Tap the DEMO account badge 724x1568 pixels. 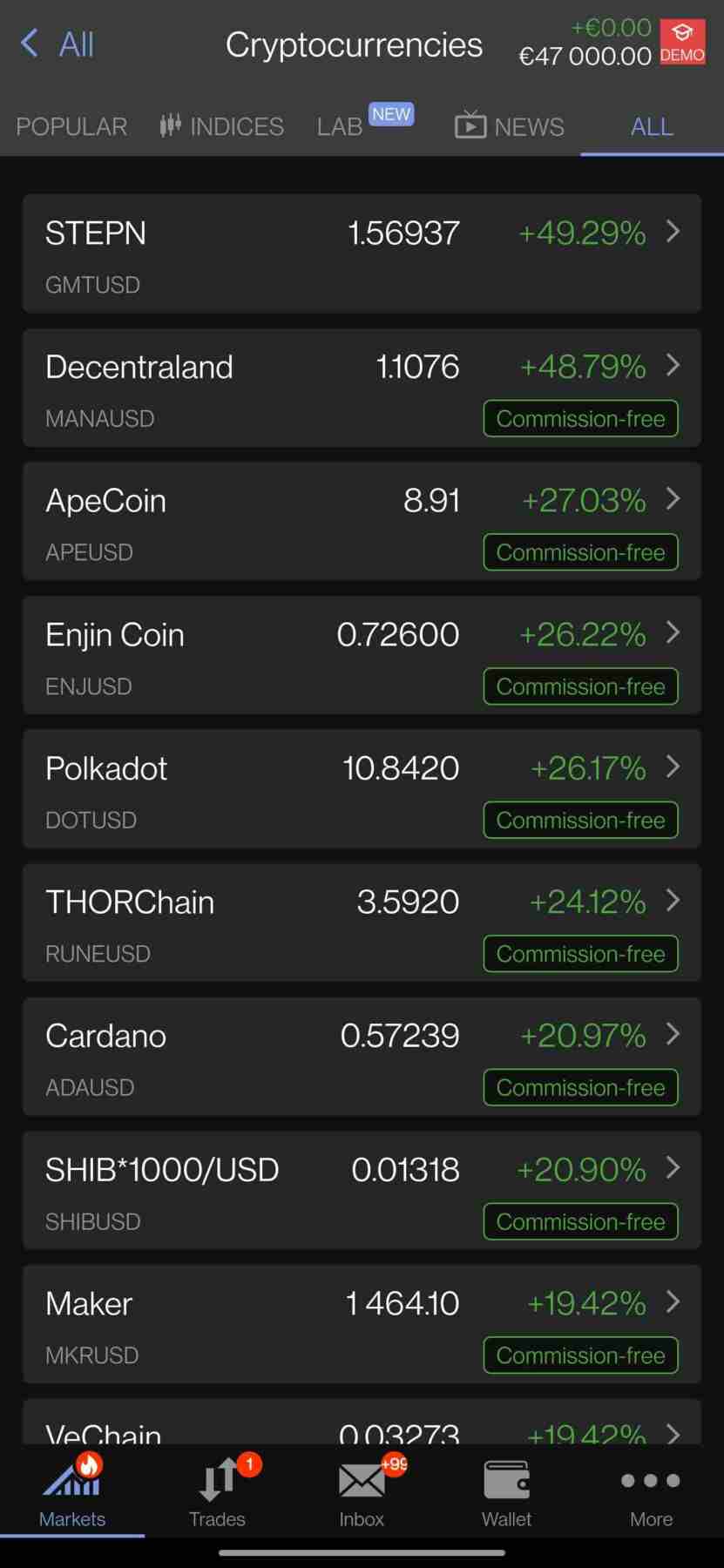682,44
